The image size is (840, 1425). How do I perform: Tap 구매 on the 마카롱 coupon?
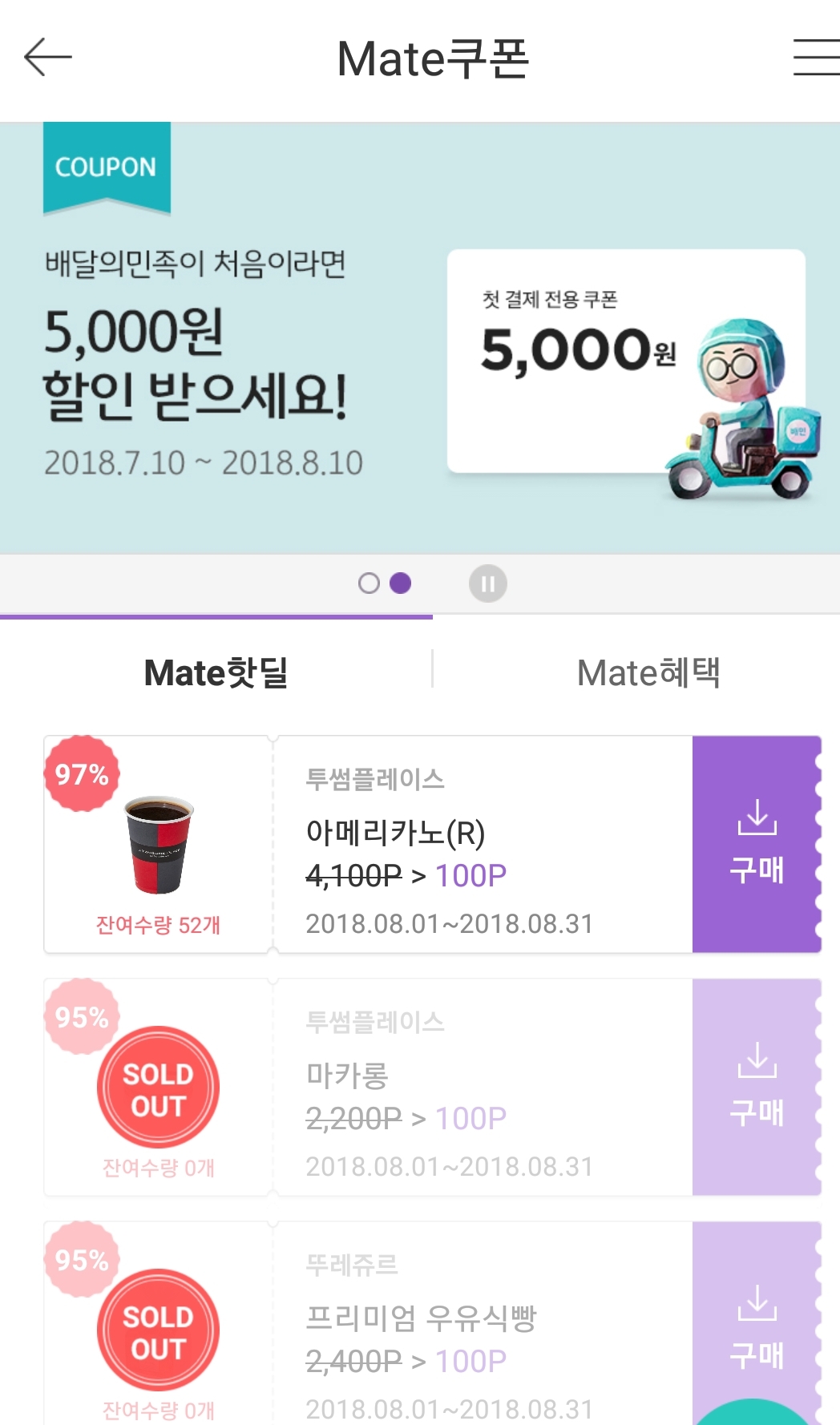(756, 1088)
